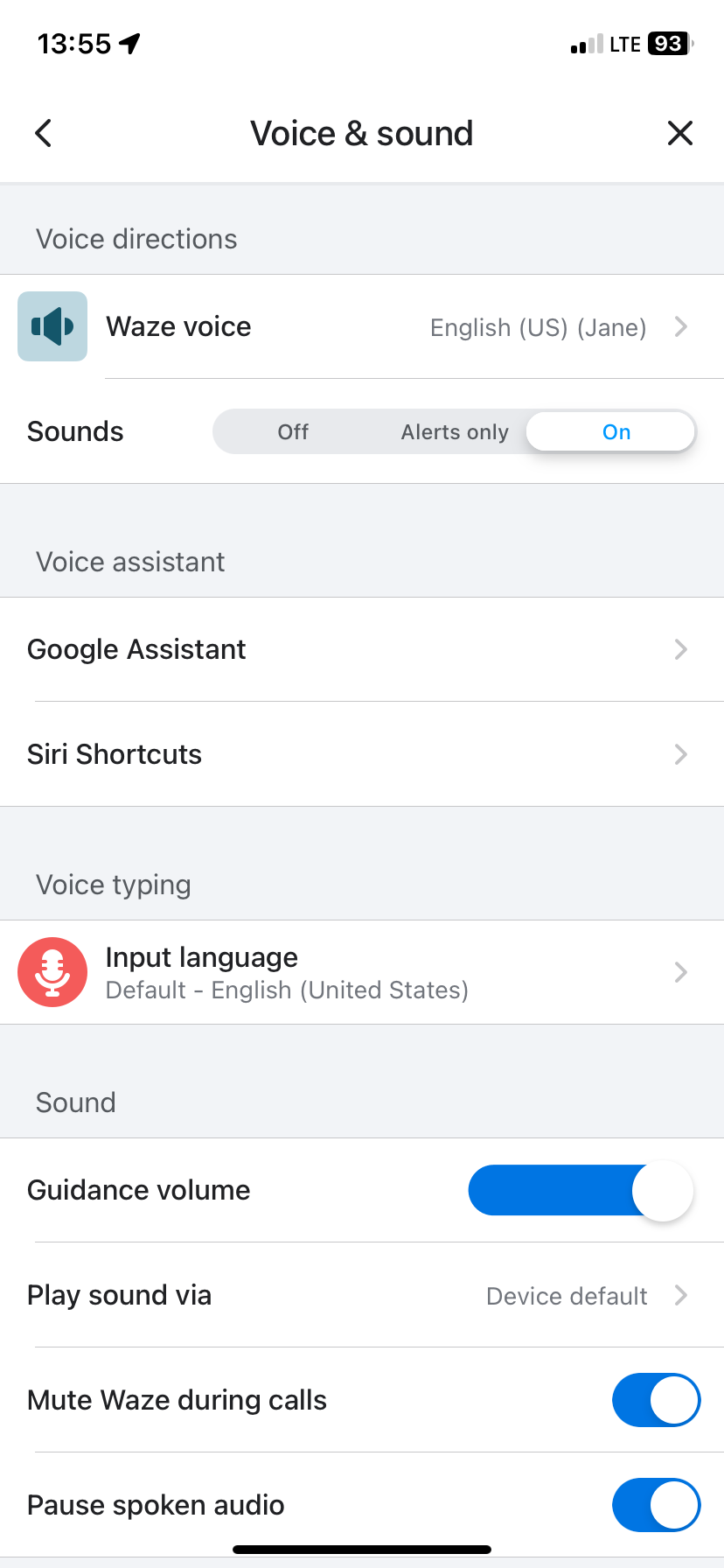The image size is (724, 1568).
Task: Open Siri Shortcuts settings
Action: (362, 754)
